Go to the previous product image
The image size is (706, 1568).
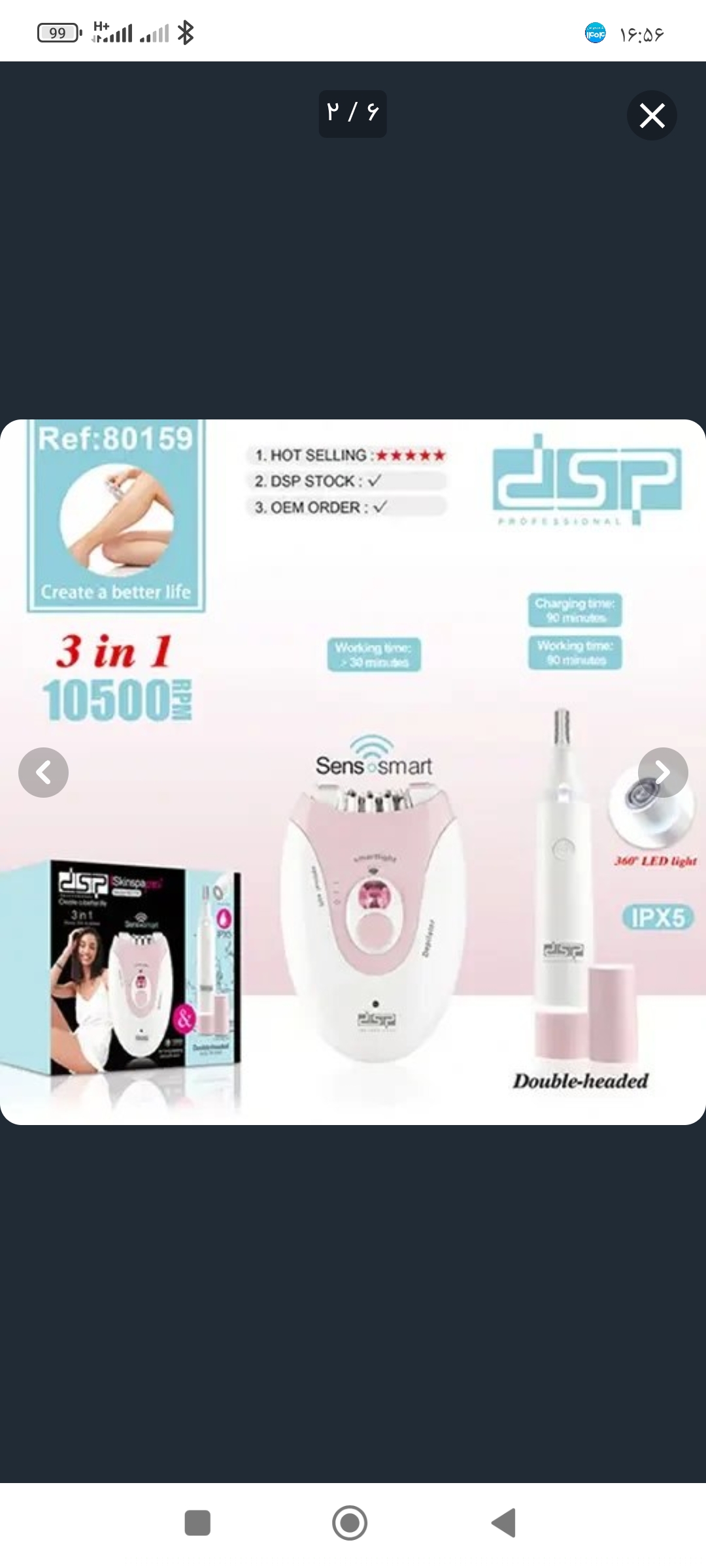coord(43,772)
